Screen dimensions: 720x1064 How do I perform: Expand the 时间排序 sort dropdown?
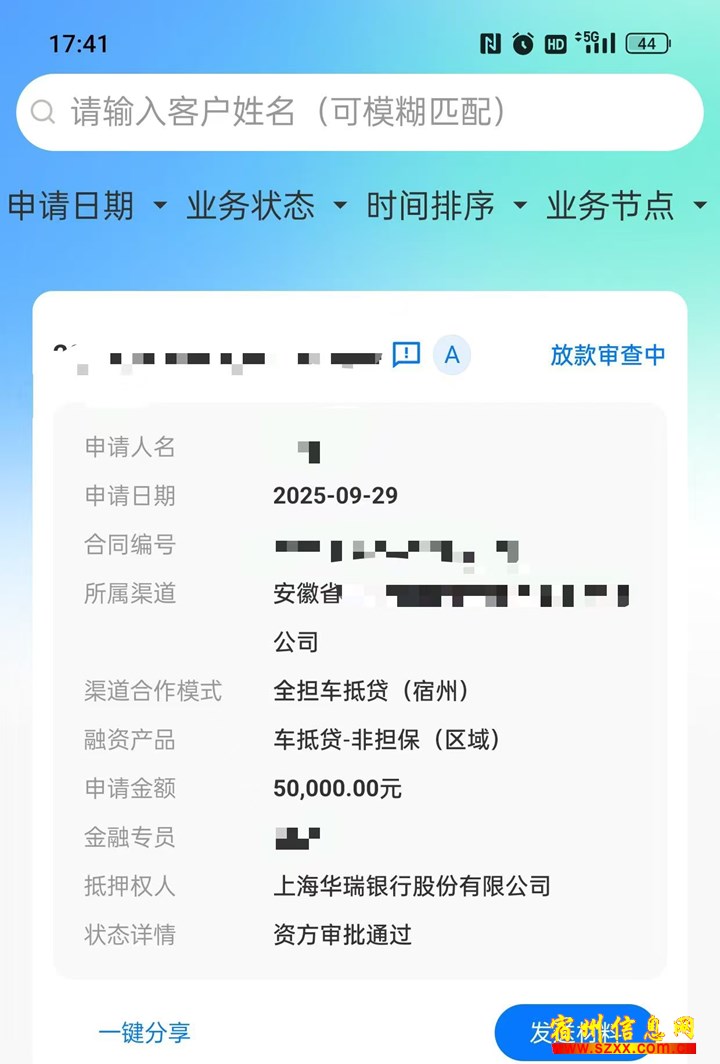click(x=447, y=206)
